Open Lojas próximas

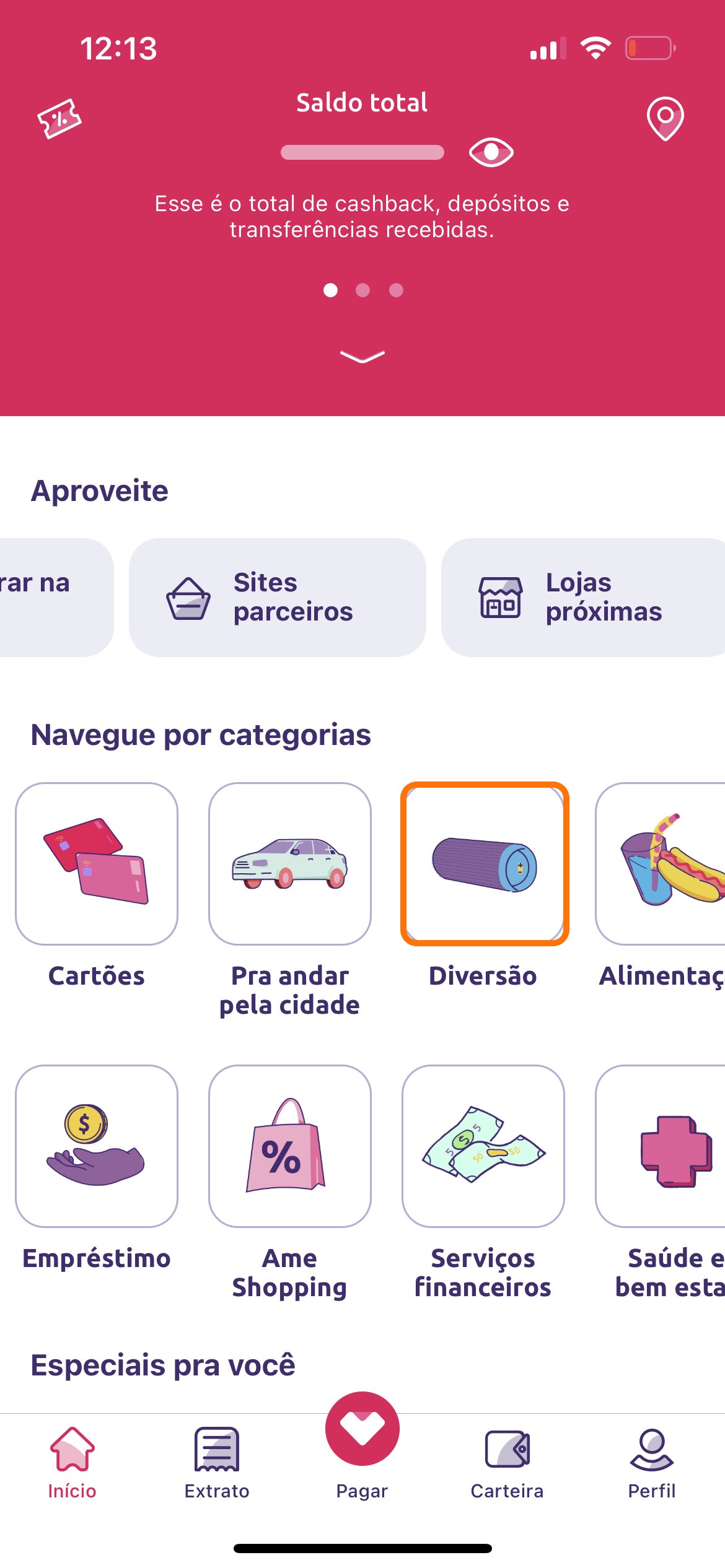coord(583,597)
